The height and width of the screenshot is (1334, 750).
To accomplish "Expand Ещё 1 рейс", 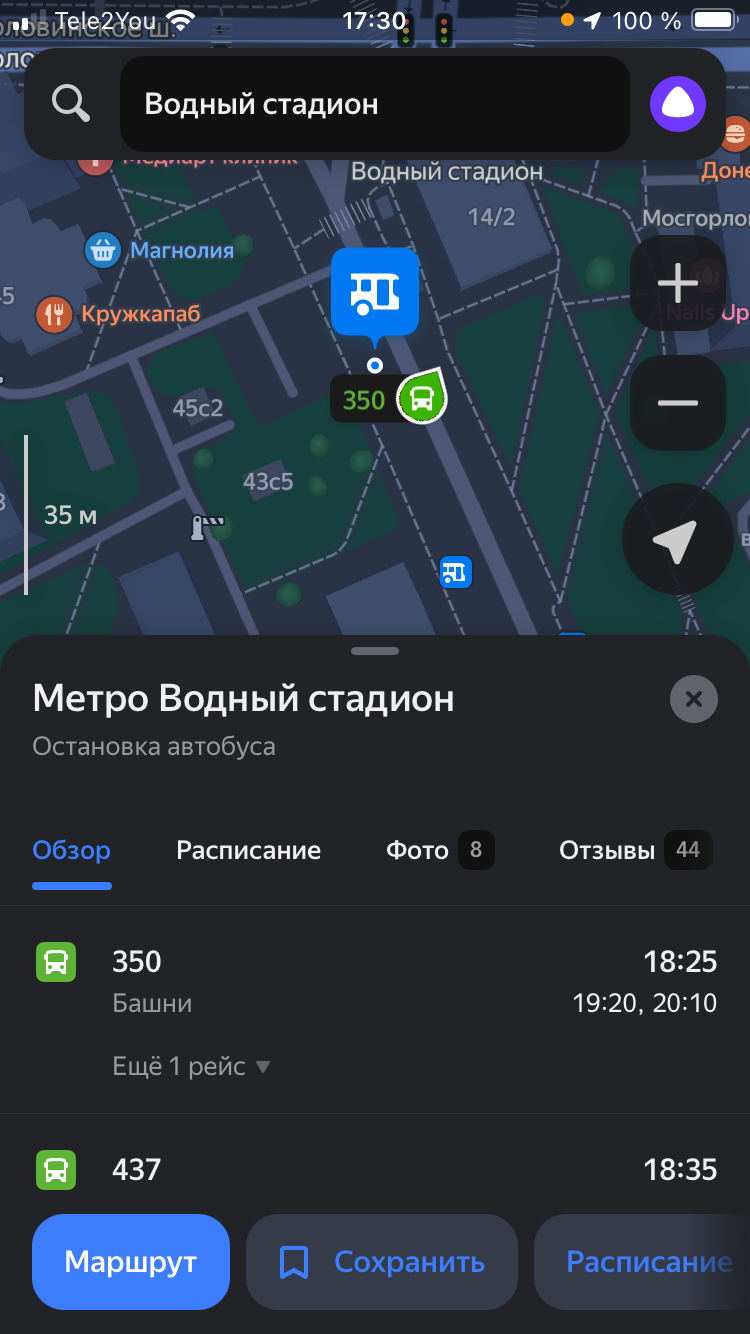I will pos(191,1067).
